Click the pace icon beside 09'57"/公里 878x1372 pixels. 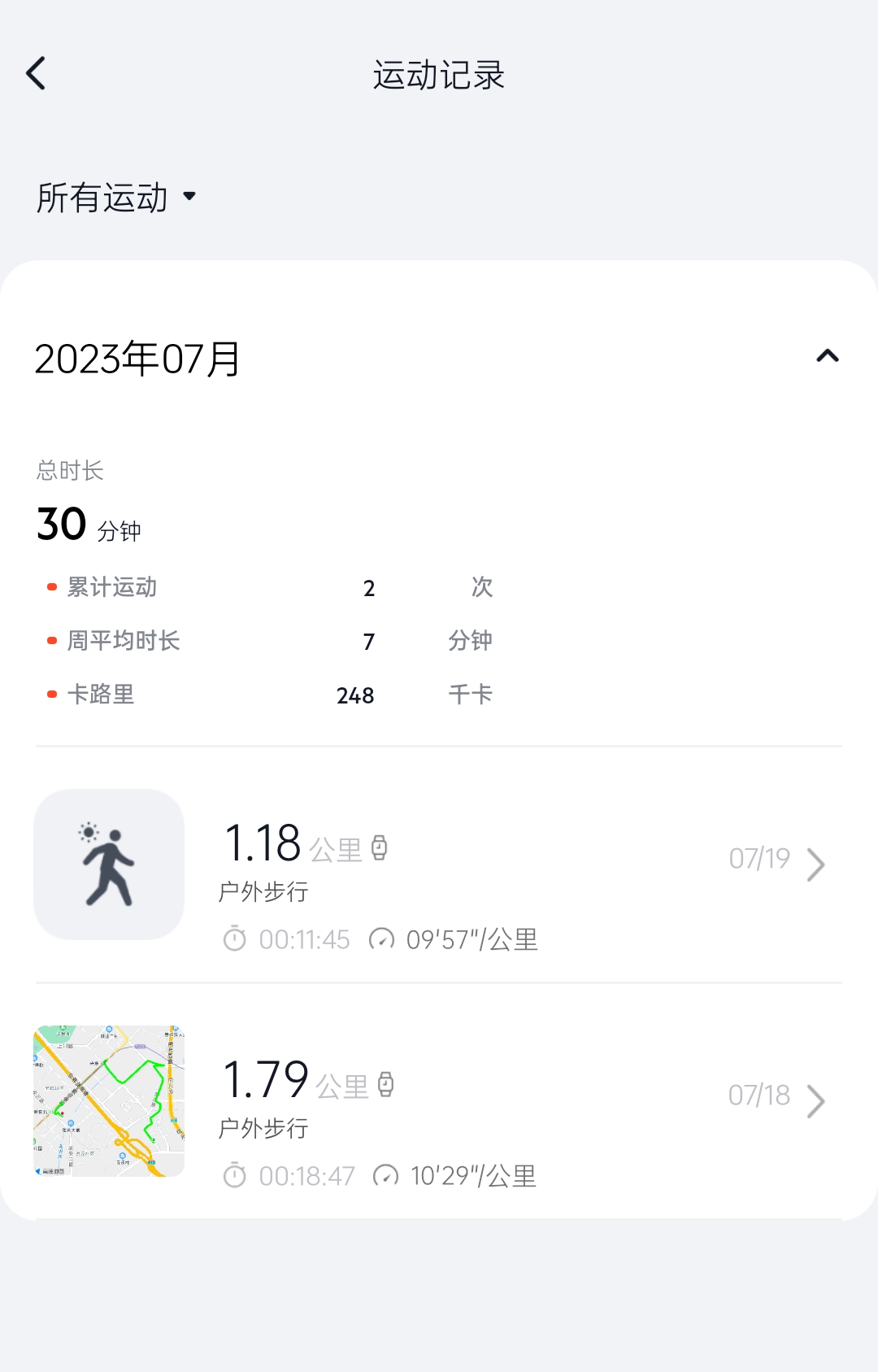click(381, 938)
